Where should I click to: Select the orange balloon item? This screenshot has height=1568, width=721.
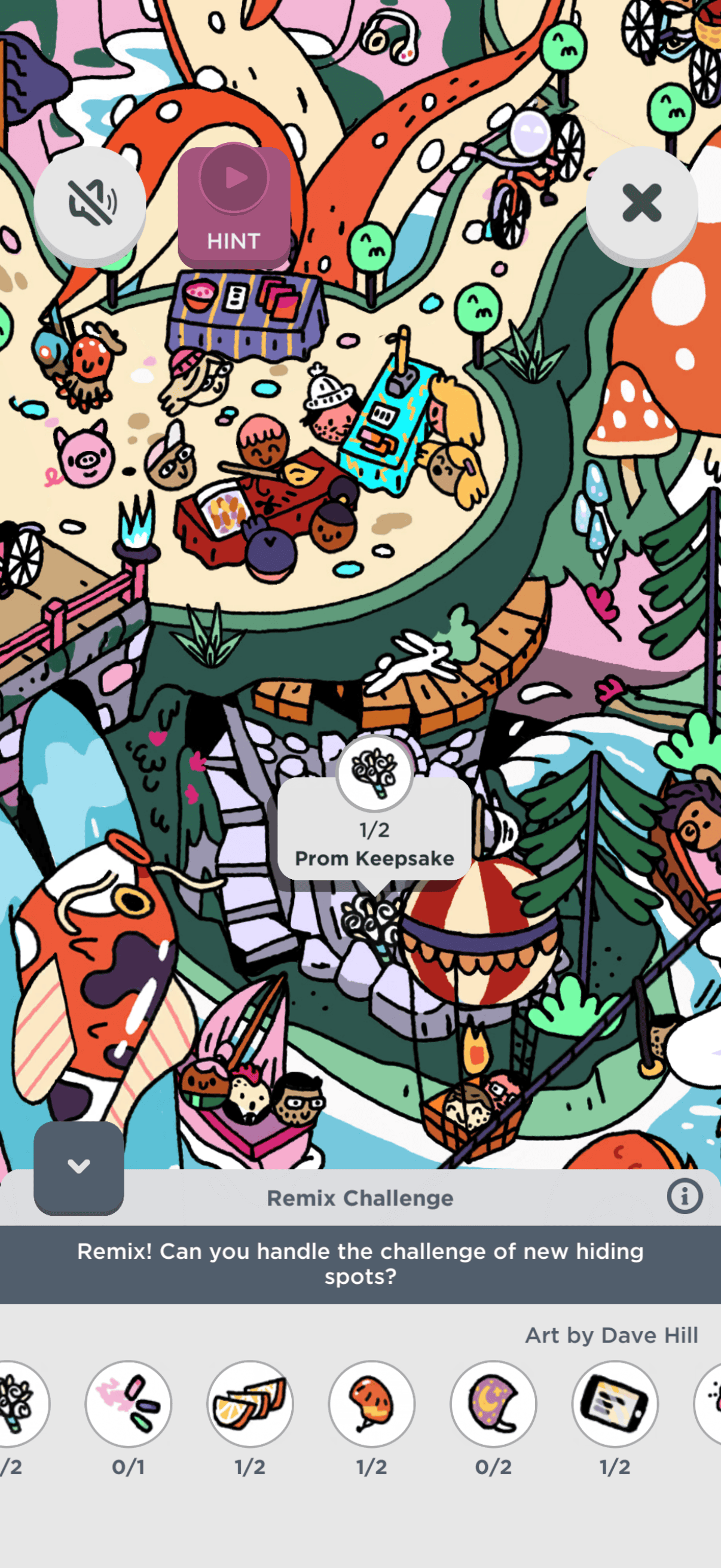point(372,1404)
